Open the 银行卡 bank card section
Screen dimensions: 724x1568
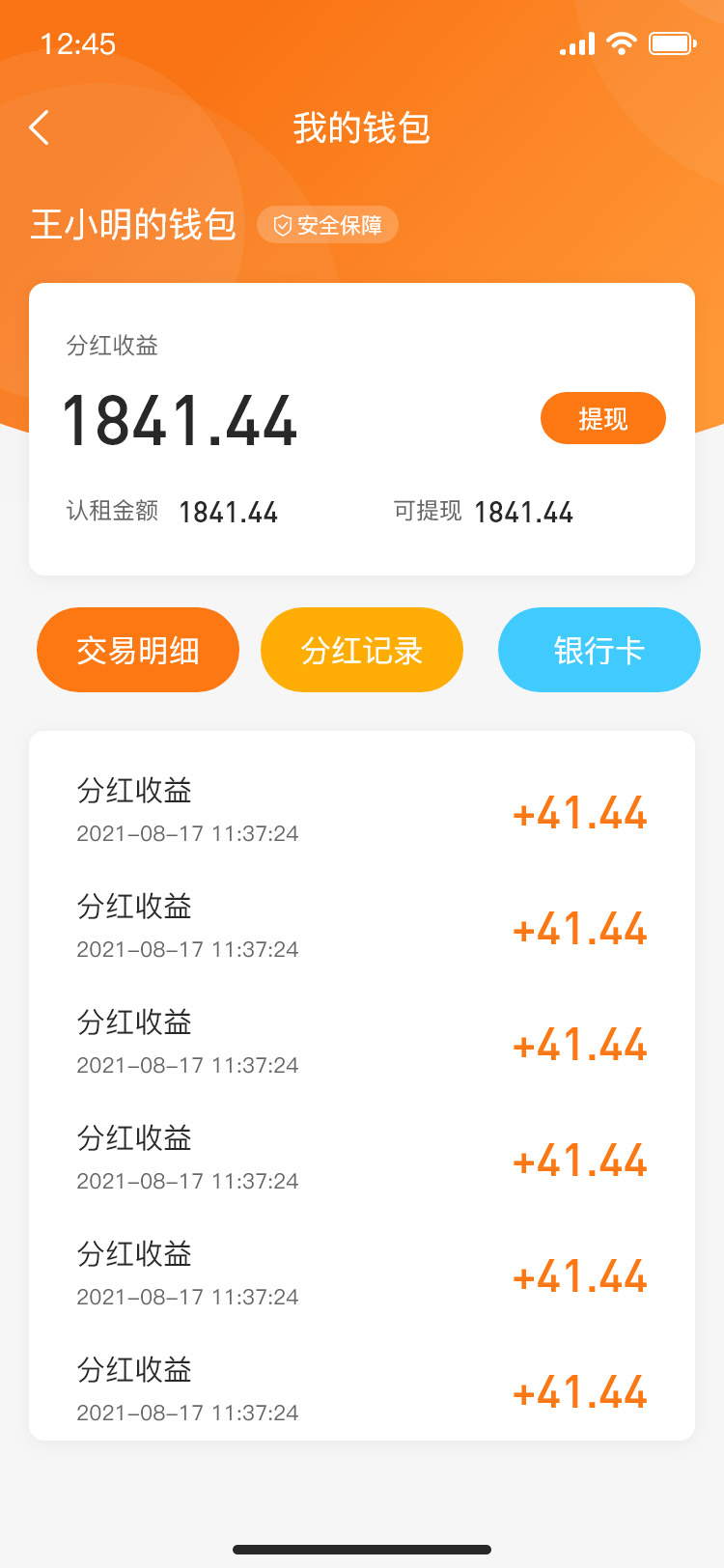[x=599, y=650]
